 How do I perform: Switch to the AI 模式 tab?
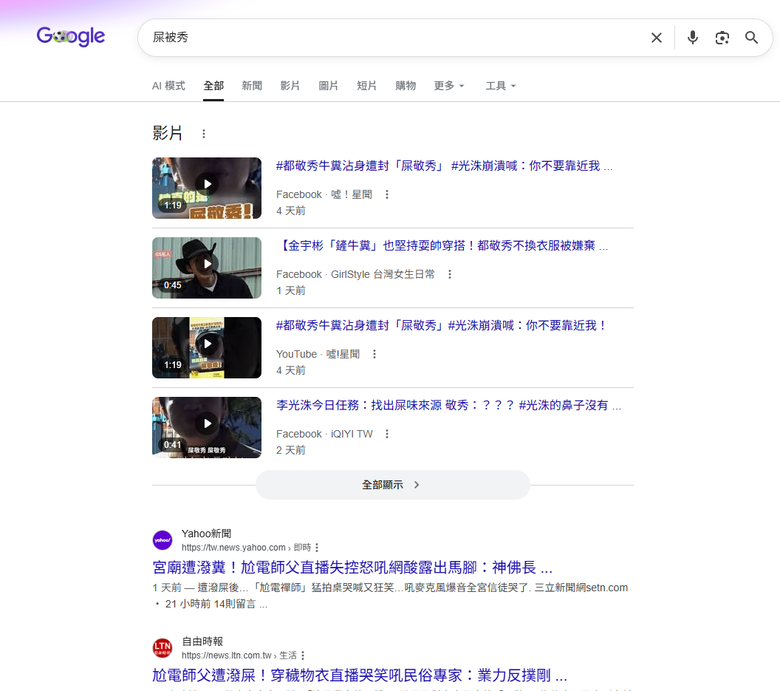pos(168,86)
